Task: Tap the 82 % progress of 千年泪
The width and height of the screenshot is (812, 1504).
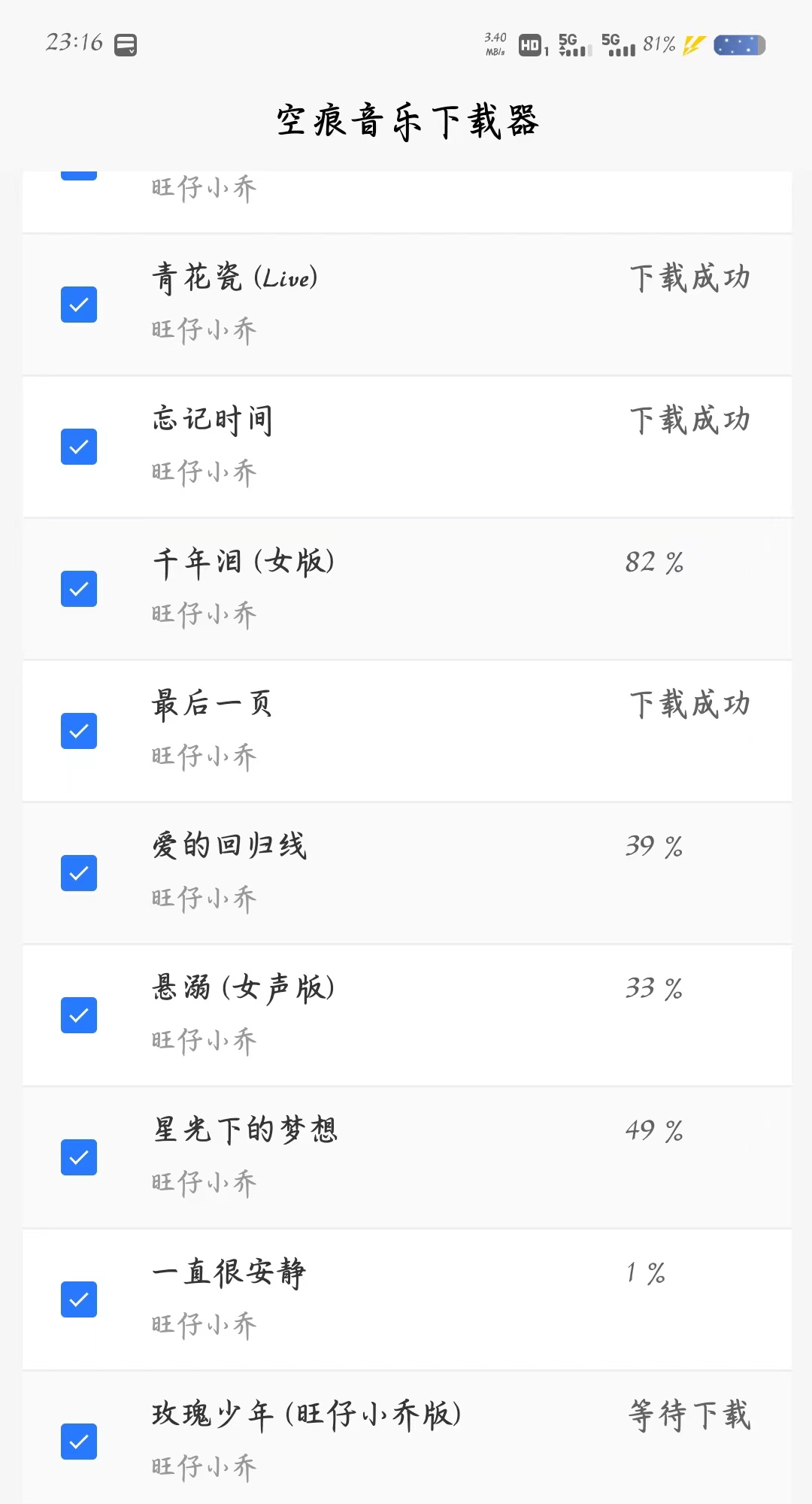Action: coord(654,562)
